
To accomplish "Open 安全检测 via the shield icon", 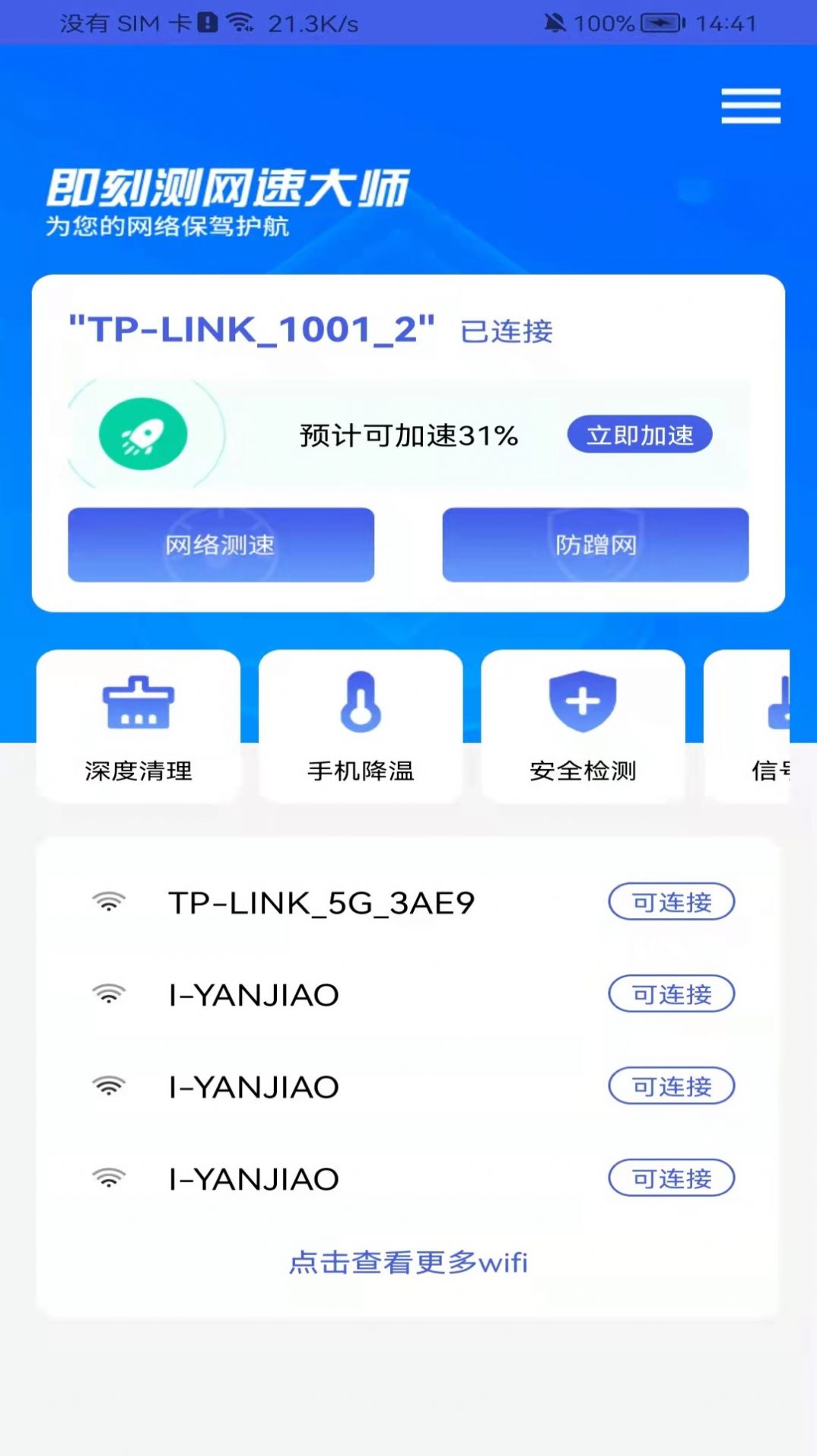I will pos(581,700).
